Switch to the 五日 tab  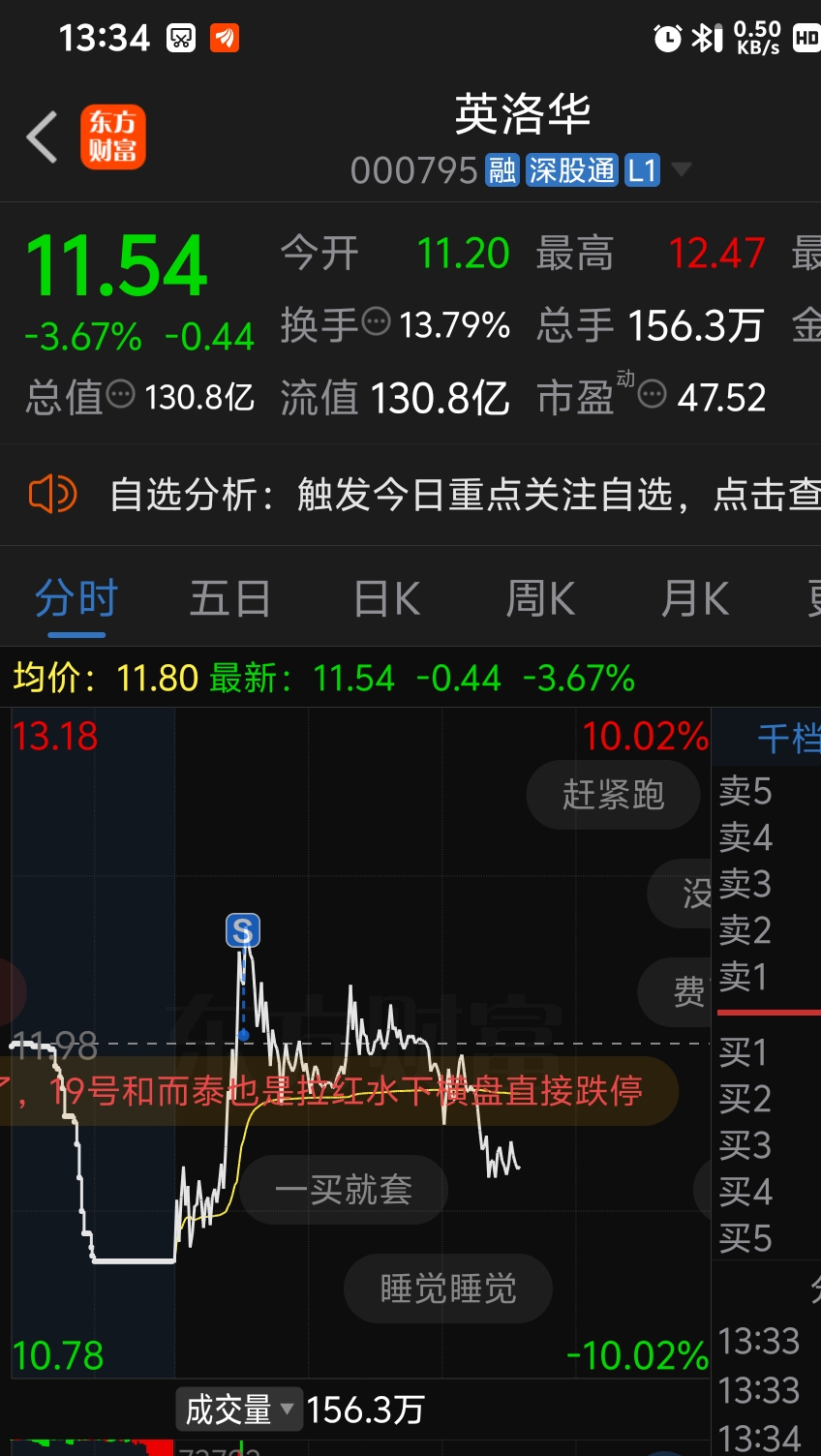(x=229, y=597)
